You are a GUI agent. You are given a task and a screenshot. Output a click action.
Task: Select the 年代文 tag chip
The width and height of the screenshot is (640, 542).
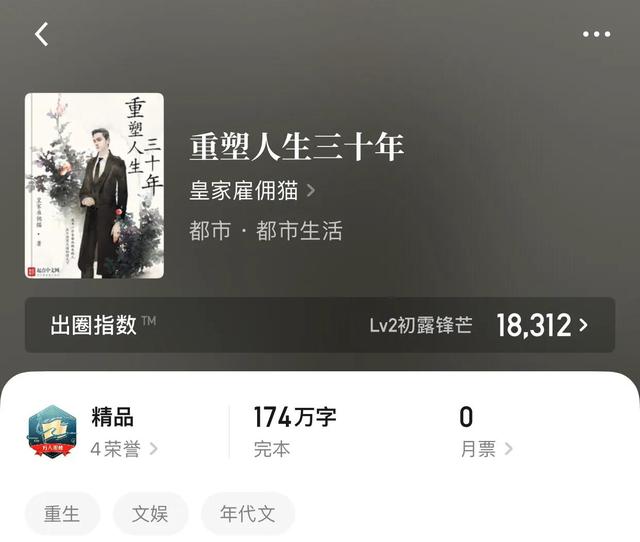click(248, 514)
